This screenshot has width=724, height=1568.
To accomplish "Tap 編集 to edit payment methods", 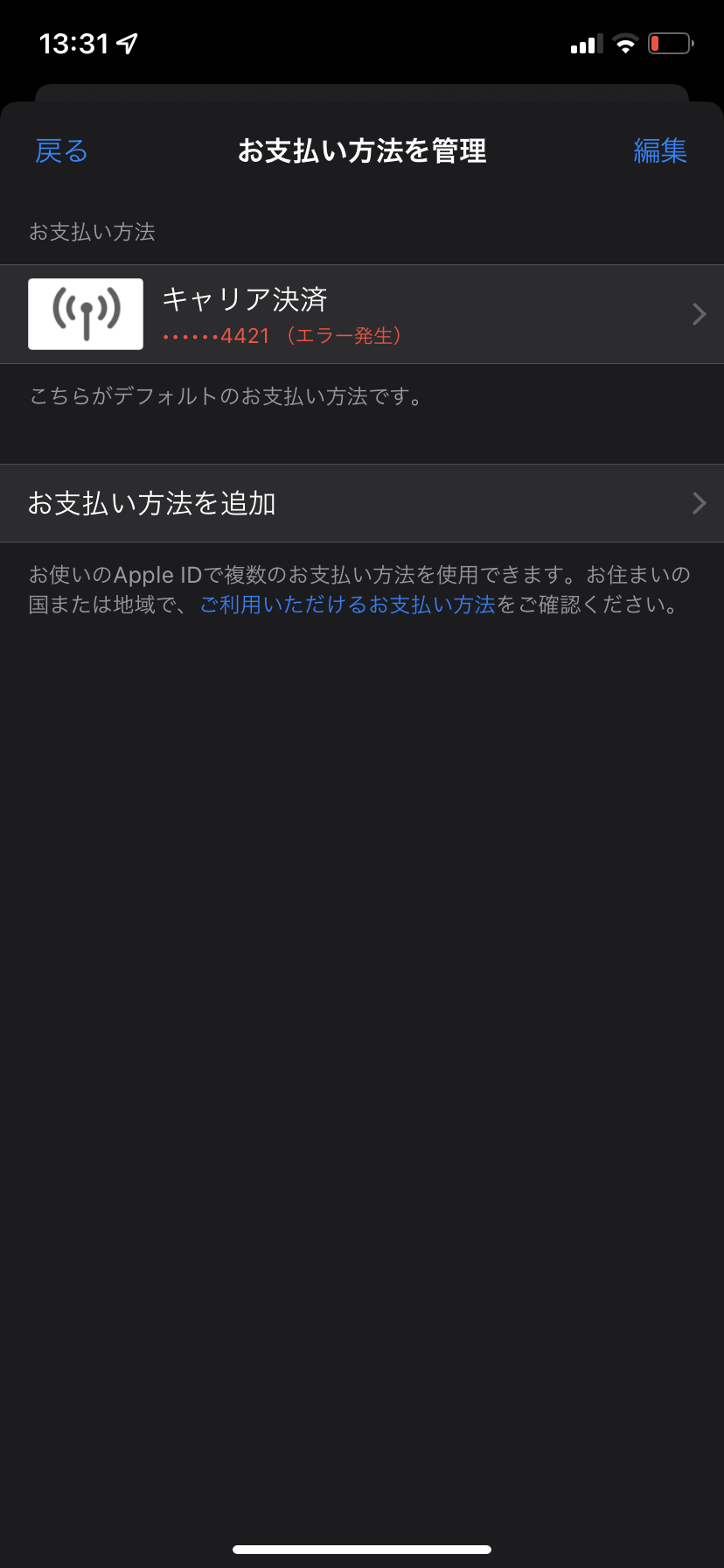I will pos(660,151).
